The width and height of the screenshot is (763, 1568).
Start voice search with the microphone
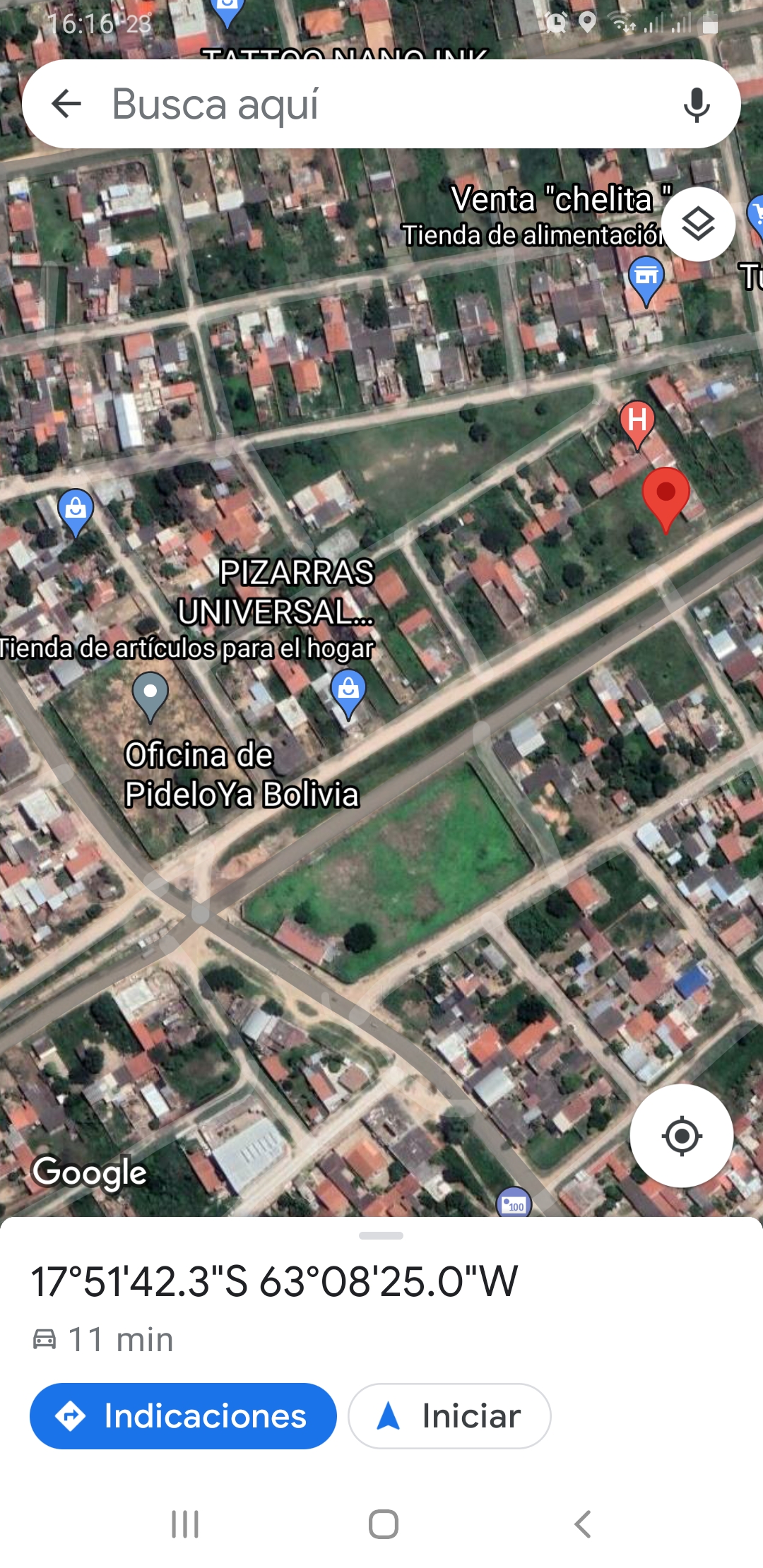click(x=697, y=105)
